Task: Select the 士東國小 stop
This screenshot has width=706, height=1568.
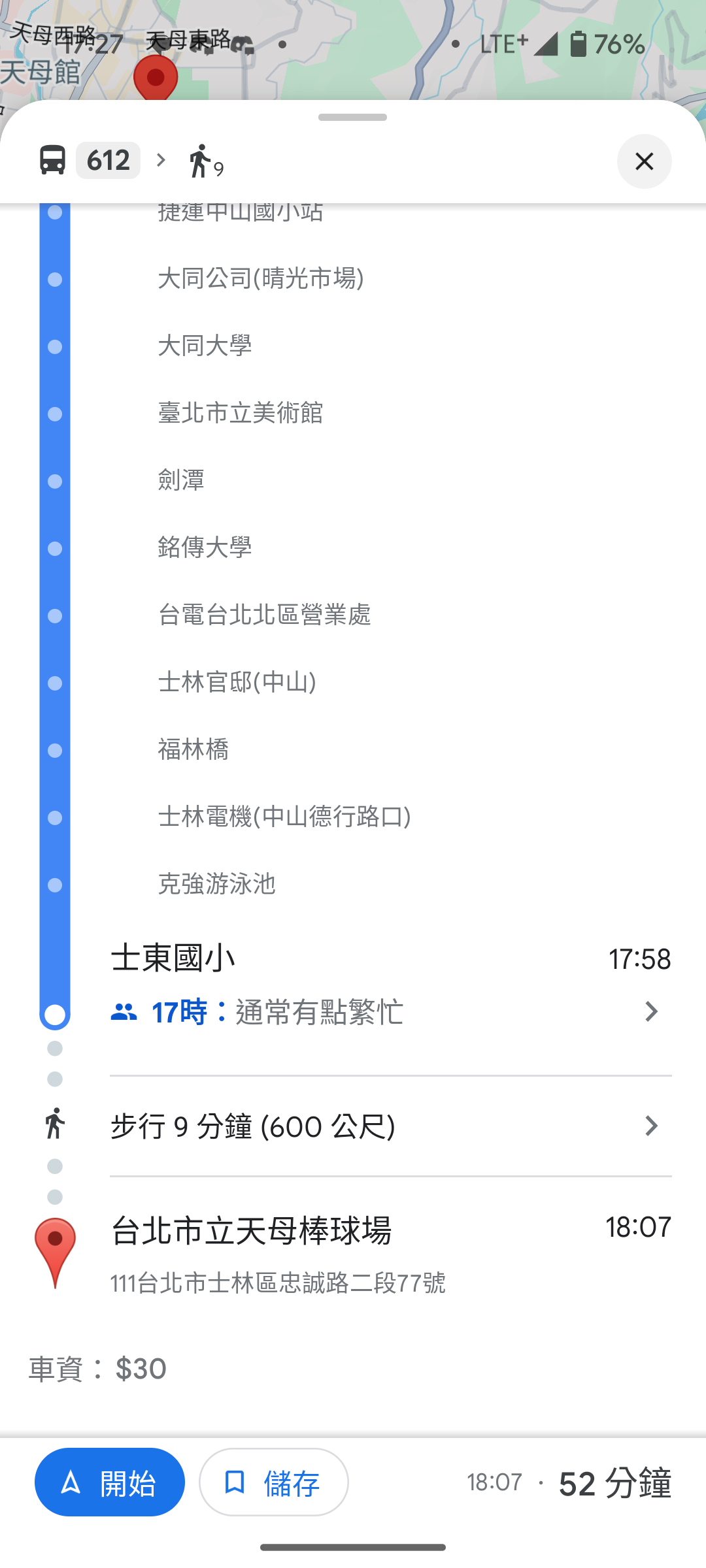Action: 173,958
